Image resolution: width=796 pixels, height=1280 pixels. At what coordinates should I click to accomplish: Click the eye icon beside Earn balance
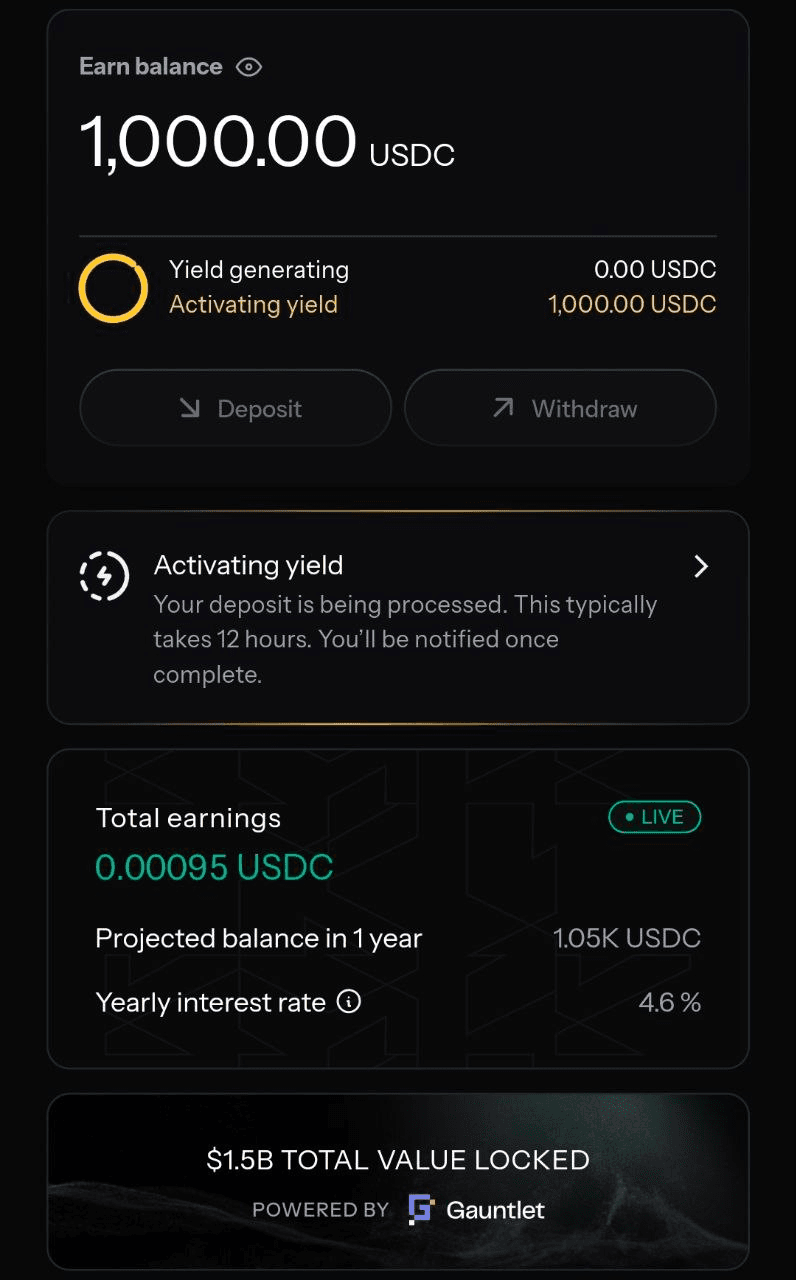pyautogui.click(x=248, y=67)
